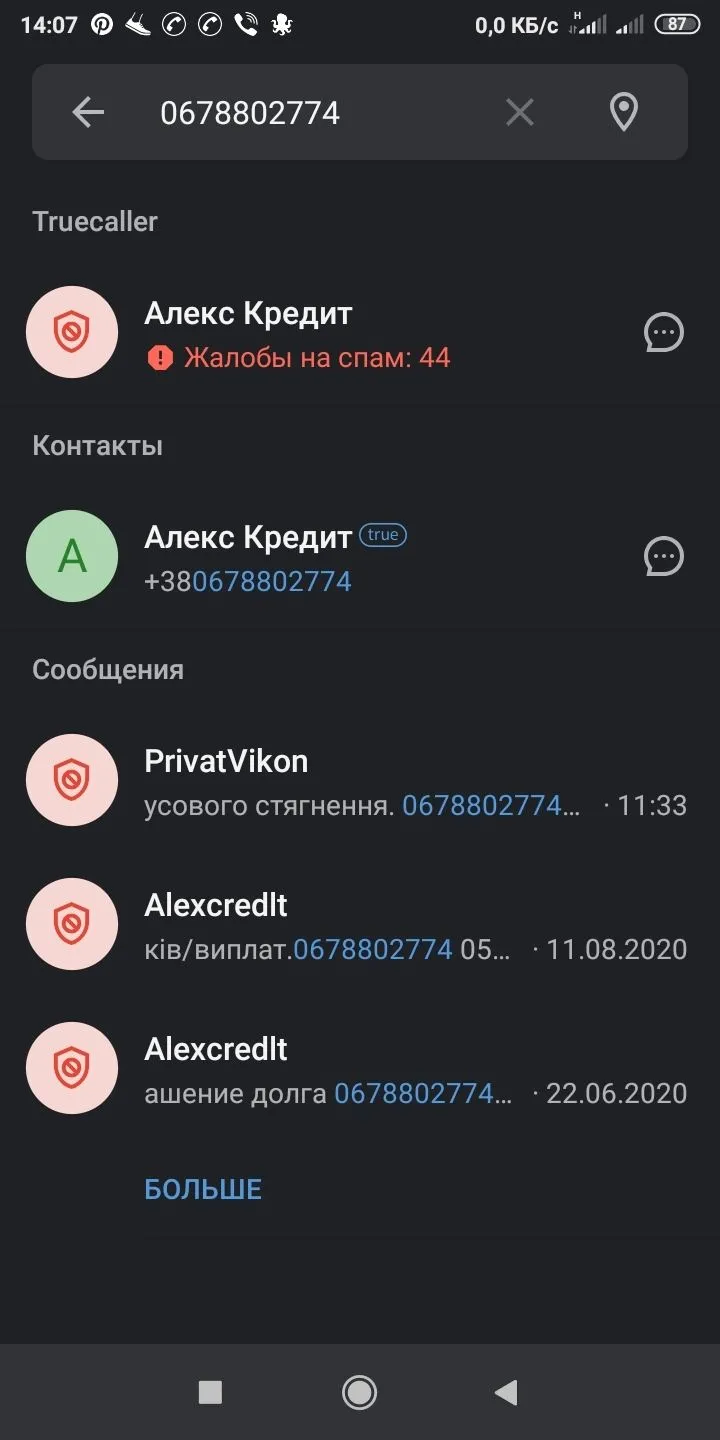The image size is (720, 1440).
Task: Go to the system home screen
Action: point(359,1392)
